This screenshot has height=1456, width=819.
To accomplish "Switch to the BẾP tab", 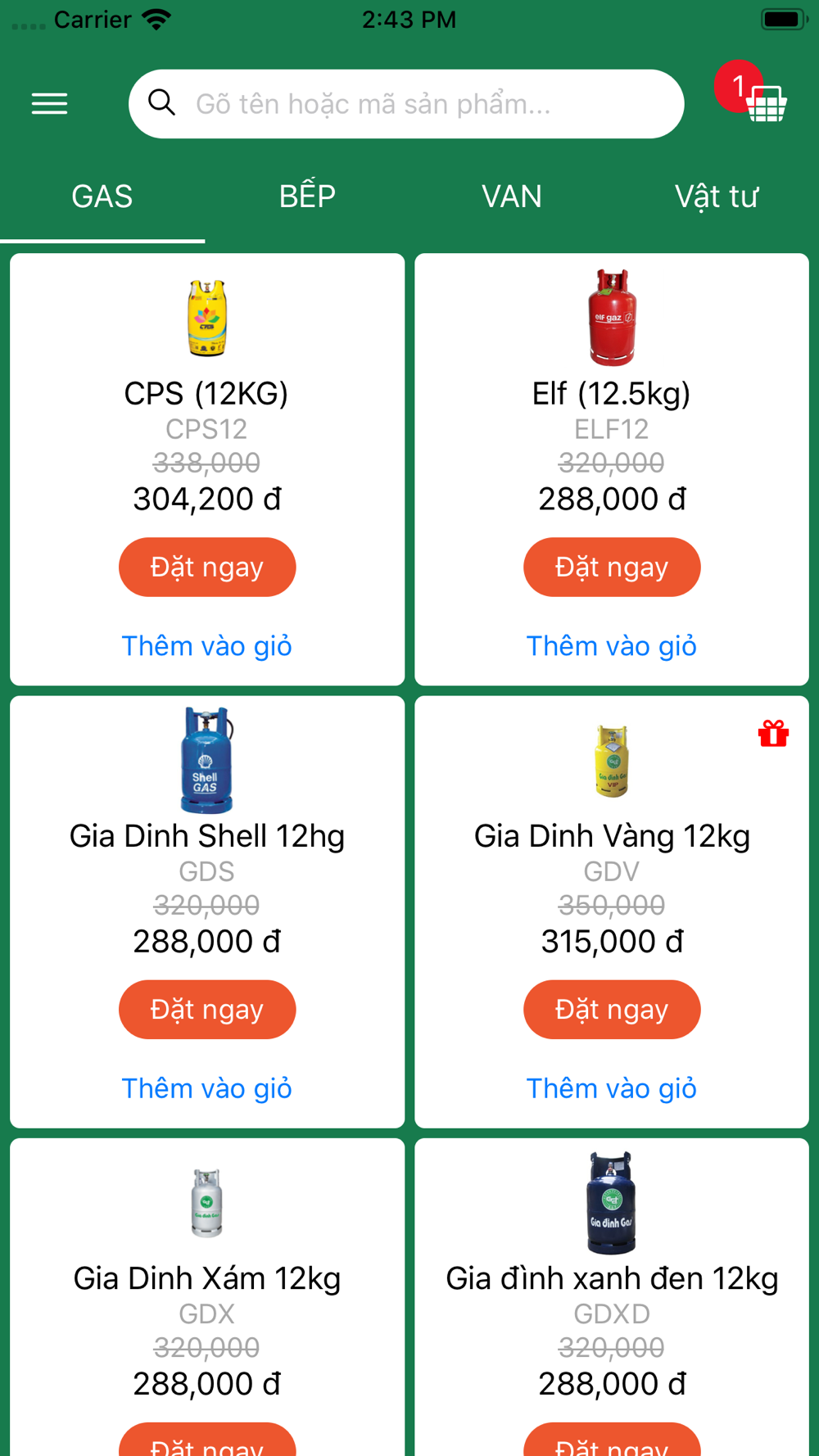I will tap(307, 197).
